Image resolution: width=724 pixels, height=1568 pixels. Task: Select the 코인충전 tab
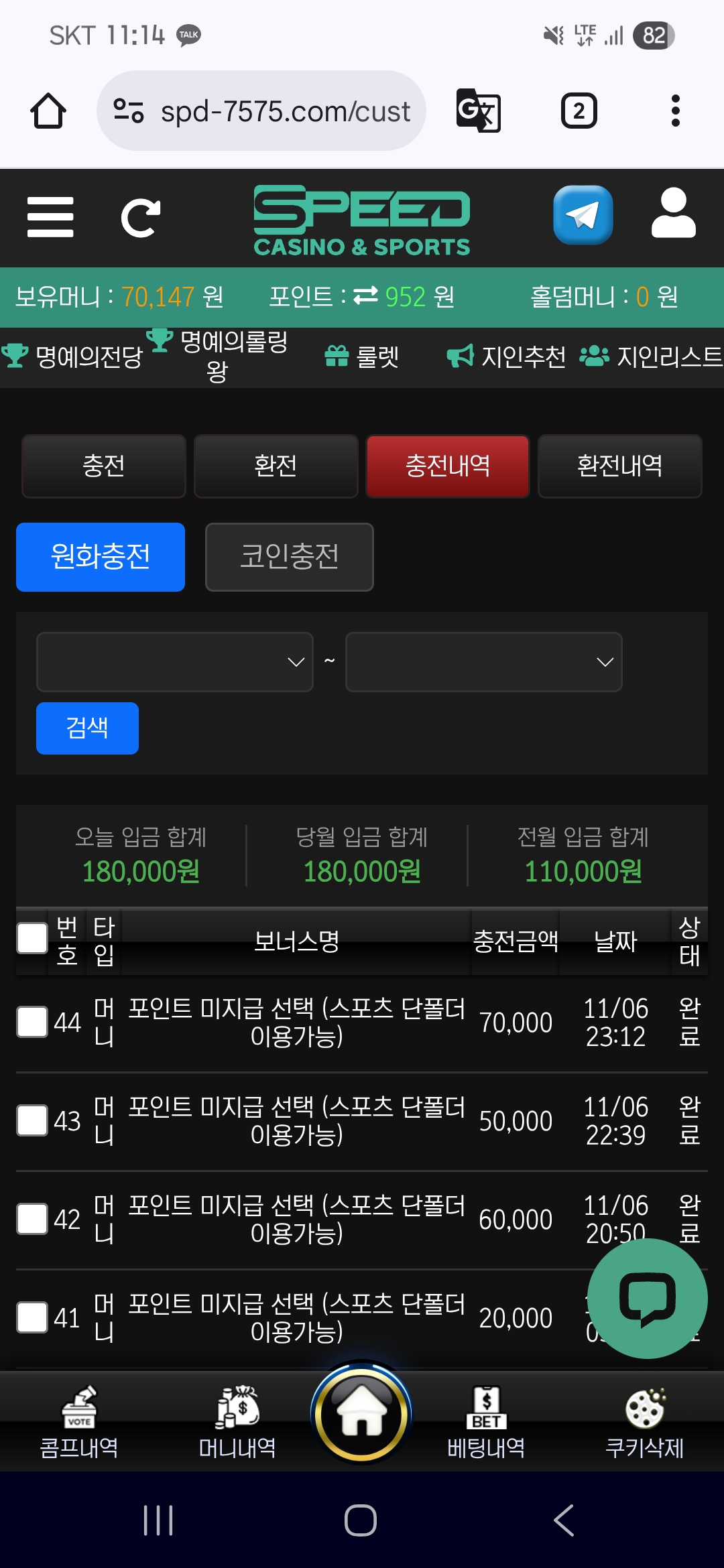(x=290, y=556)
